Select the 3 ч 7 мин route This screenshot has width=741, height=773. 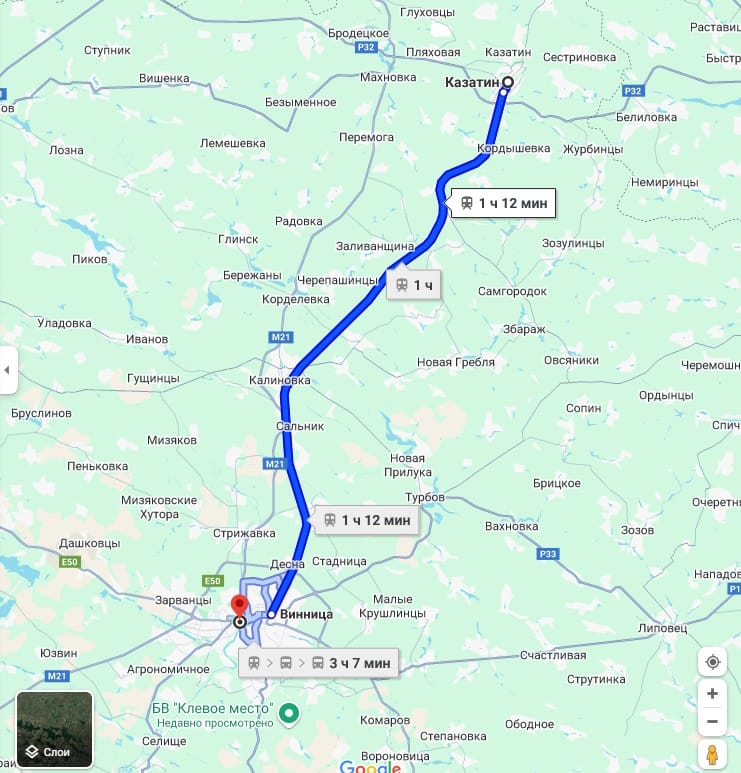319,662
